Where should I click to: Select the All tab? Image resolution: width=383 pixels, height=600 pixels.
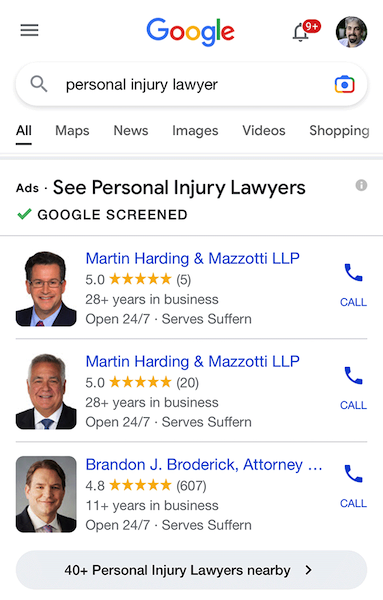point(24,130)
